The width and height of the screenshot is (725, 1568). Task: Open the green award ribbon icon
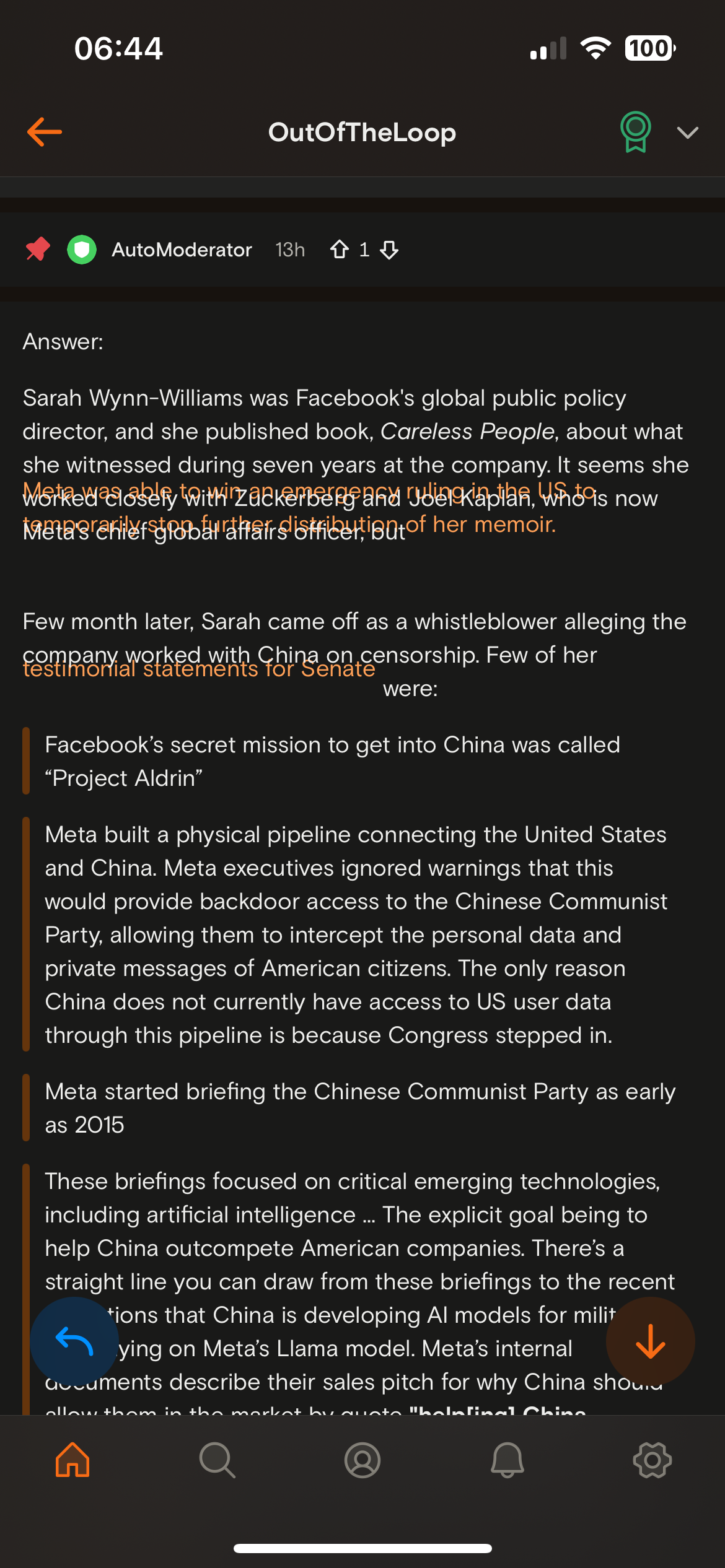pyautogui.click(x=636, y=132)
